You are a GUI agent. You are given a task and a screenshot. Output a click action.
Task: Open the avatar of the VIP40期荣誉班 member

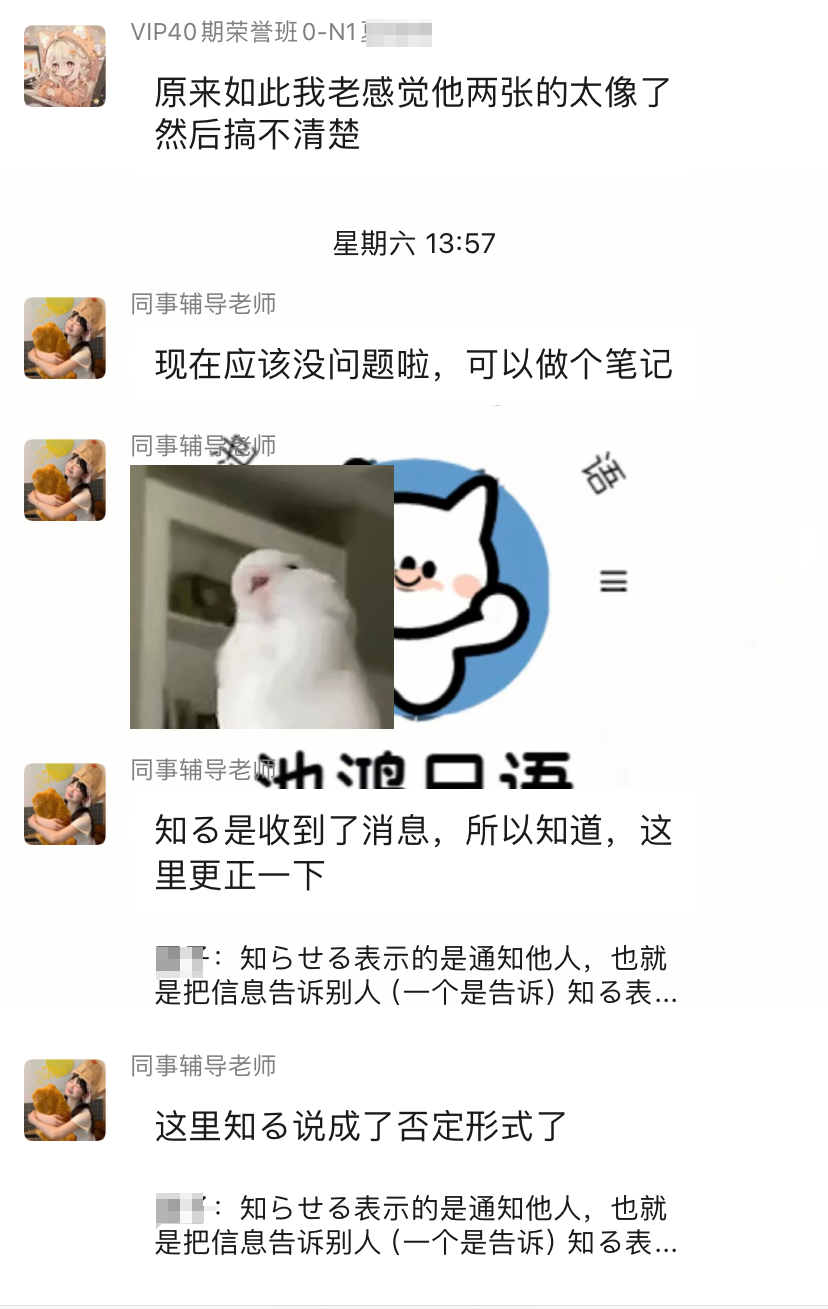tap(65, 66)
